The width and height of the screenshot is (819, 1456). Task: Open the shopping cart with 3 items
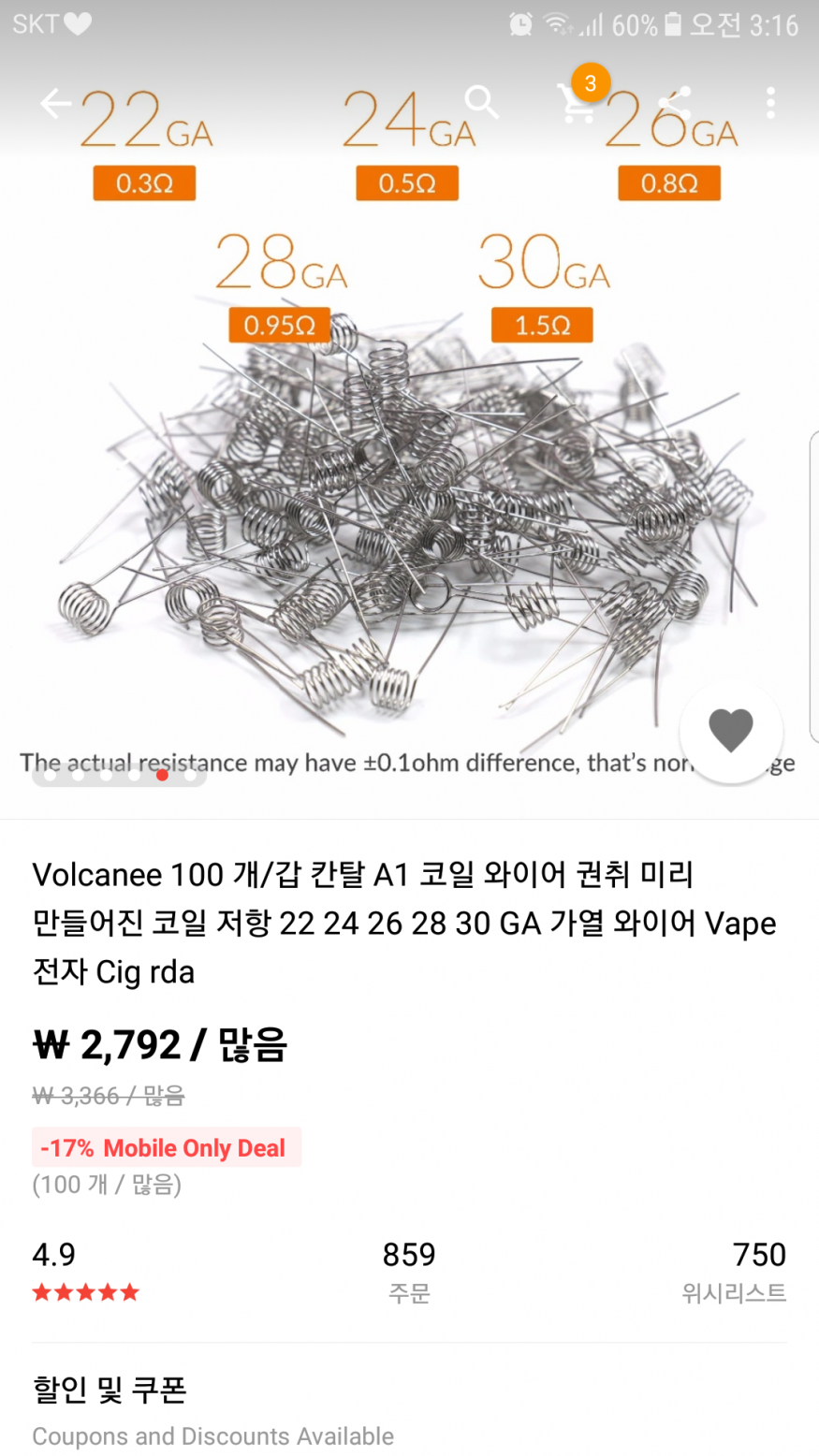point(577,103)
